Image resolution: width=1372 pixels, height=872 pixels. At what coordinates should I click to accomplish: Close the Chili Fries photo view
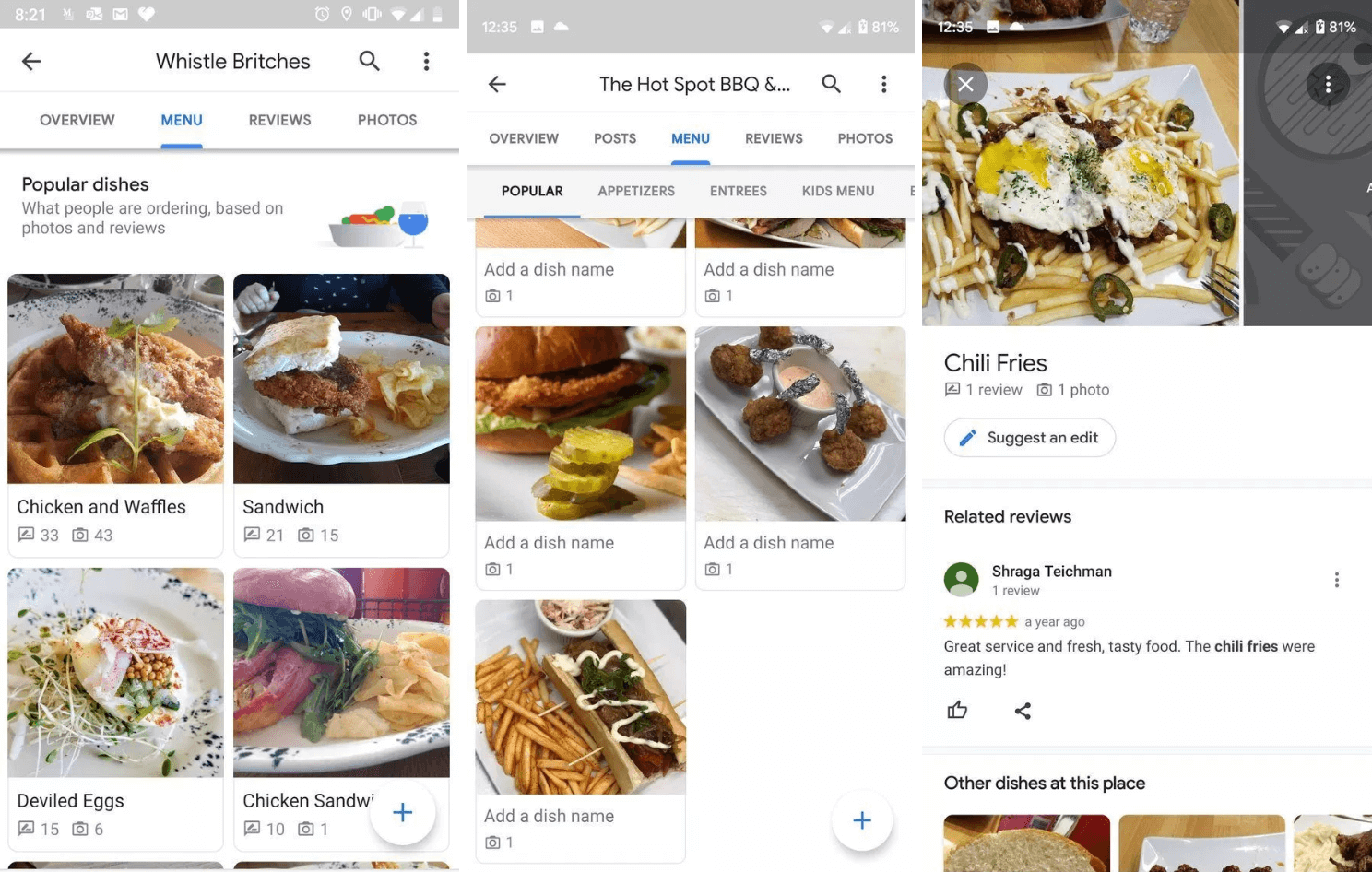coord(965,85)
